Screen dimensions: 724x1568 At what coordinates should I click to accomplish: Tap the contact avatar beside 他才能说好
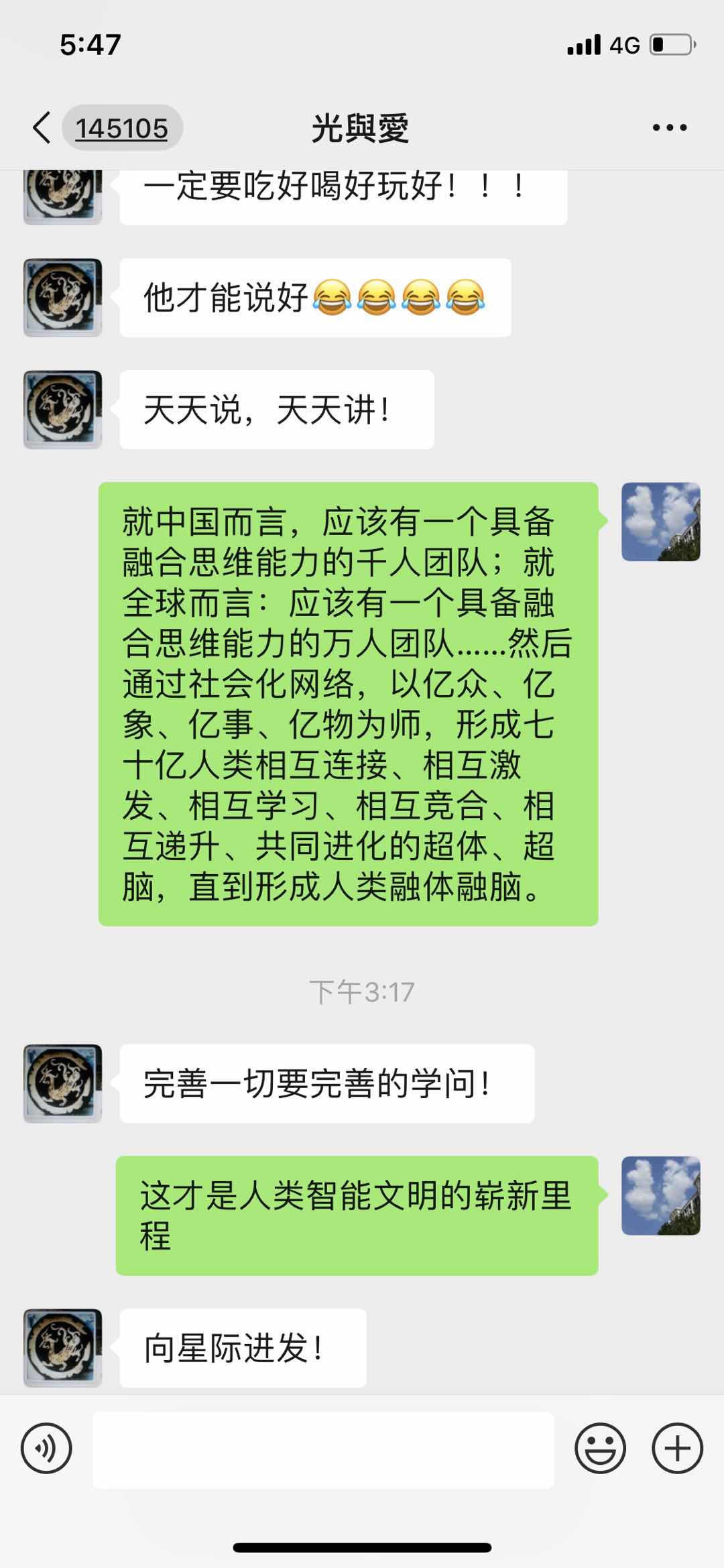point(63,298)
